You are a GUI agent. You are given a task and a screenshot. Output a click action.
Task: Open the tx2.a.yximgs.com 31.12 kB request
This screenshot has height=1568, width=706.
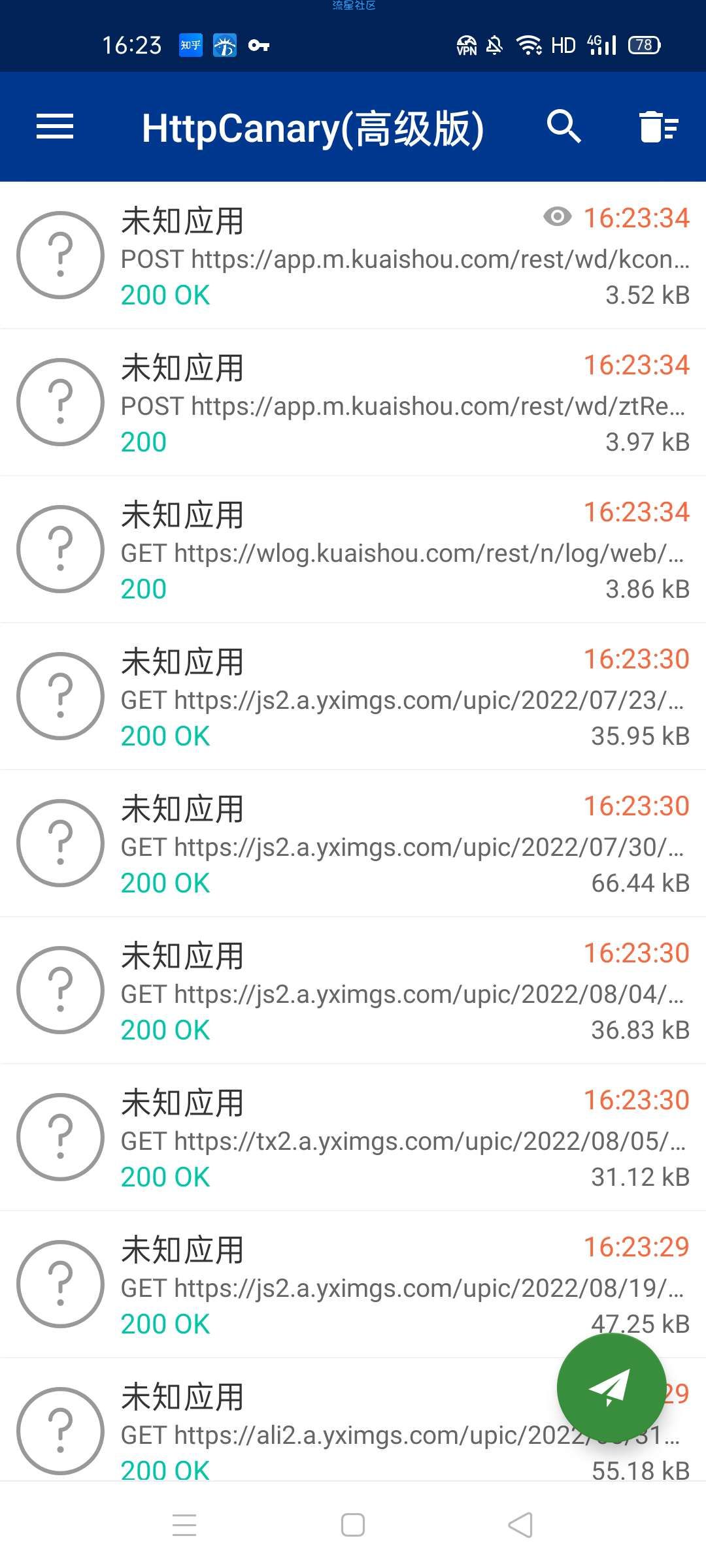353,1137
